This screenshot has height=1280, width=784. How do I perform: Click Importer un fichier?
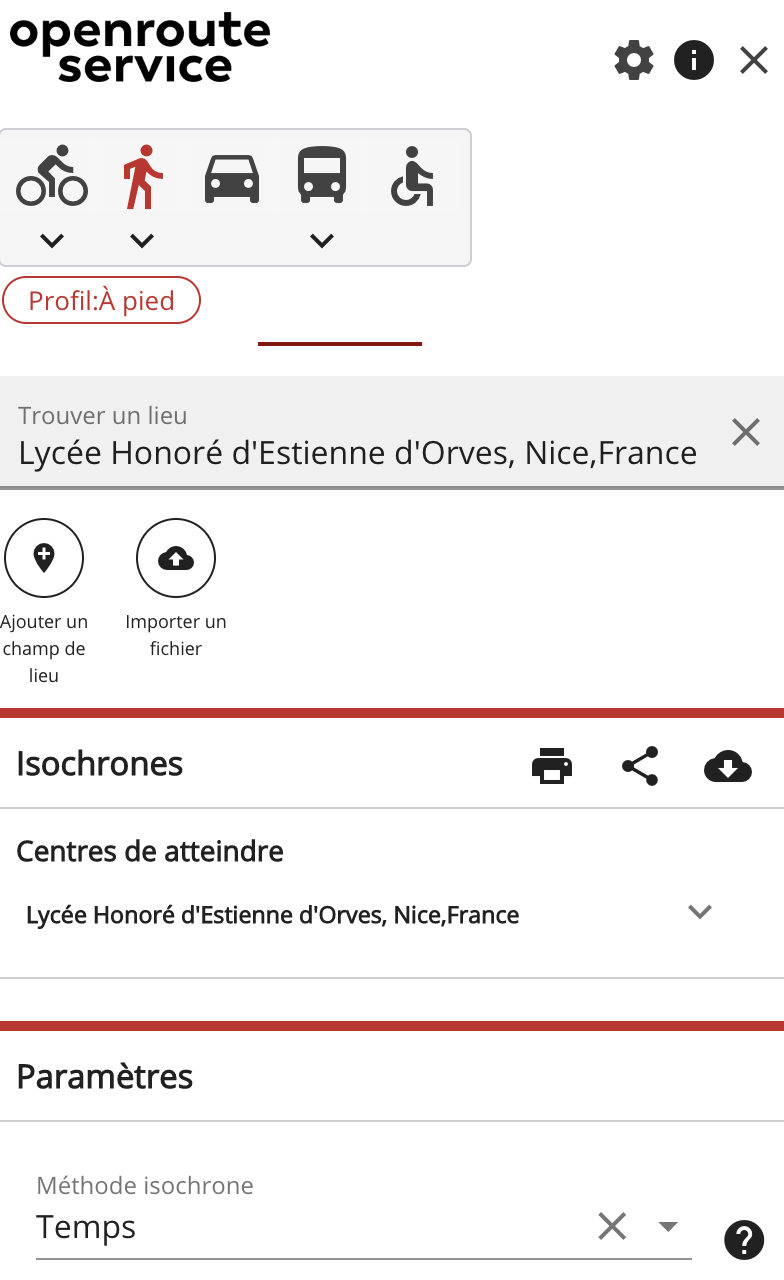coord(176,557)
